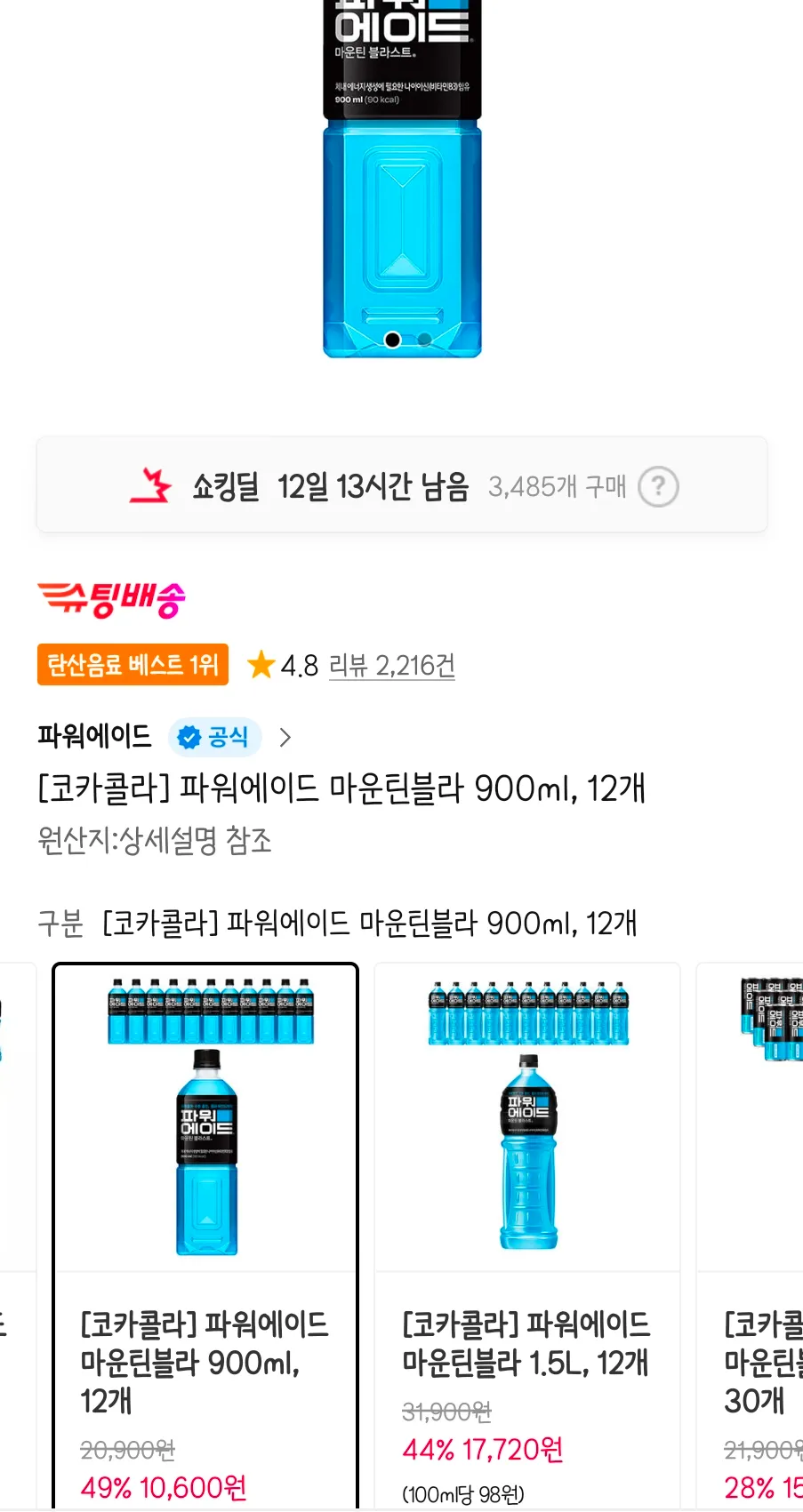Open the 2,216 reviews link
803x1512 pixels.
tap(391, 665)
